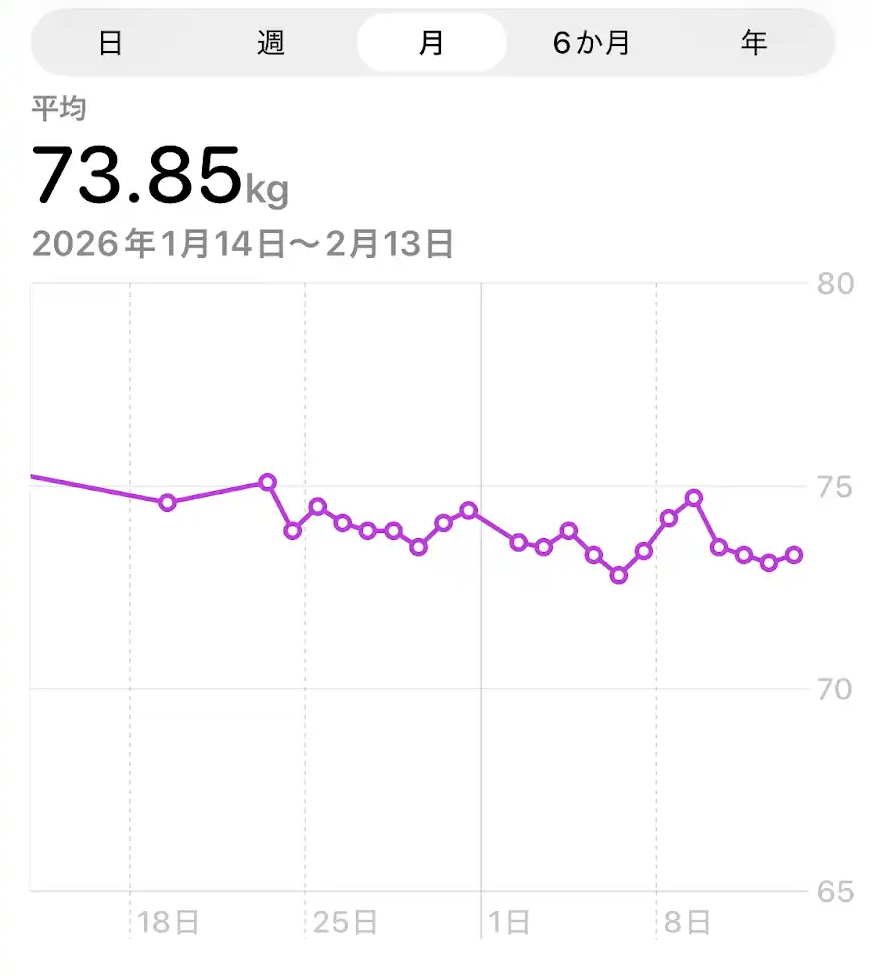Select the 週 (week) segment
The height and width of the screenshot is (975, 873).
(x=271, y=43)
